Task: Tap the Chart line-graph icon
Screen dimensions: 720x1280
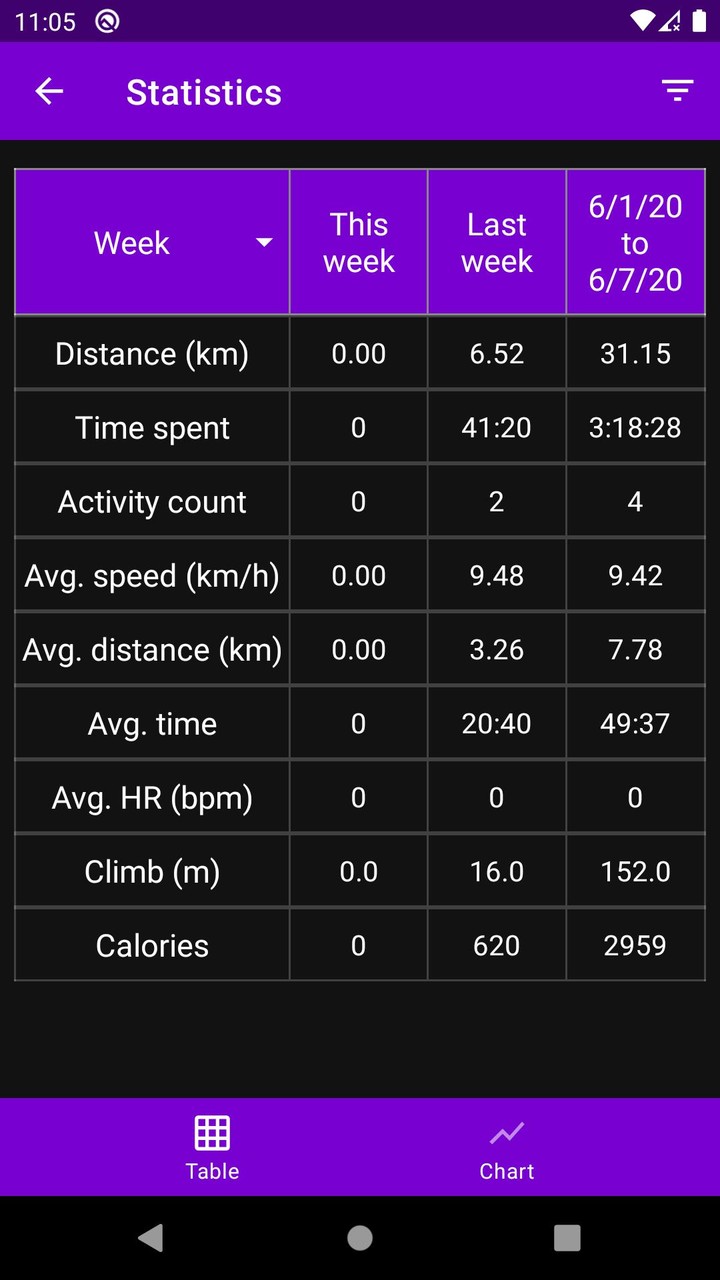Action: click(x=506, y=1131)
